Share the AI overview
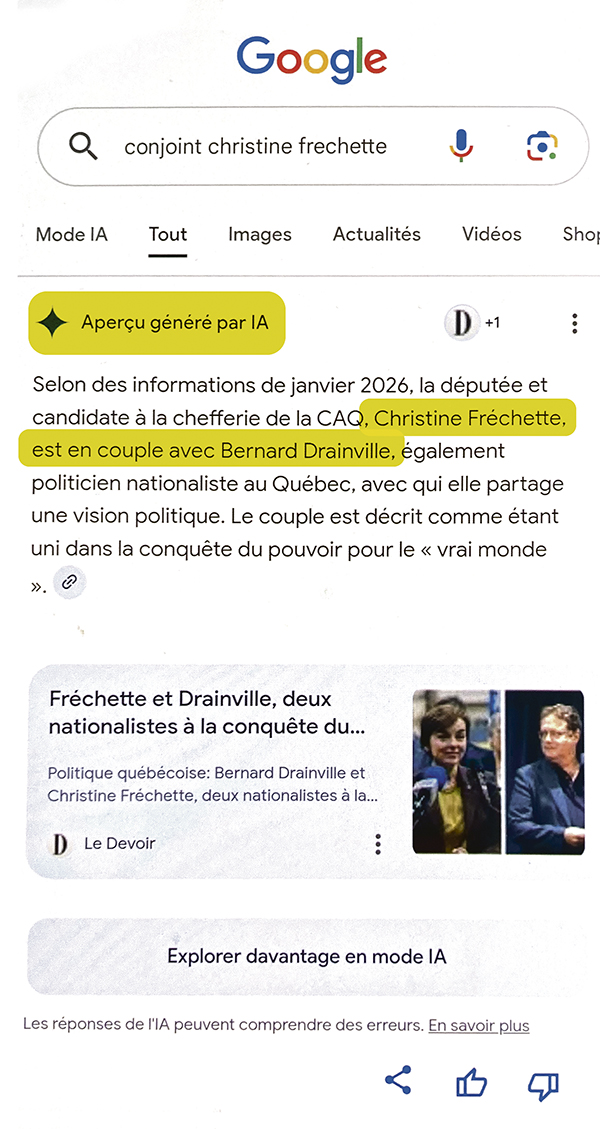The image size is (600, 1129). click(x=398, y=1082)
